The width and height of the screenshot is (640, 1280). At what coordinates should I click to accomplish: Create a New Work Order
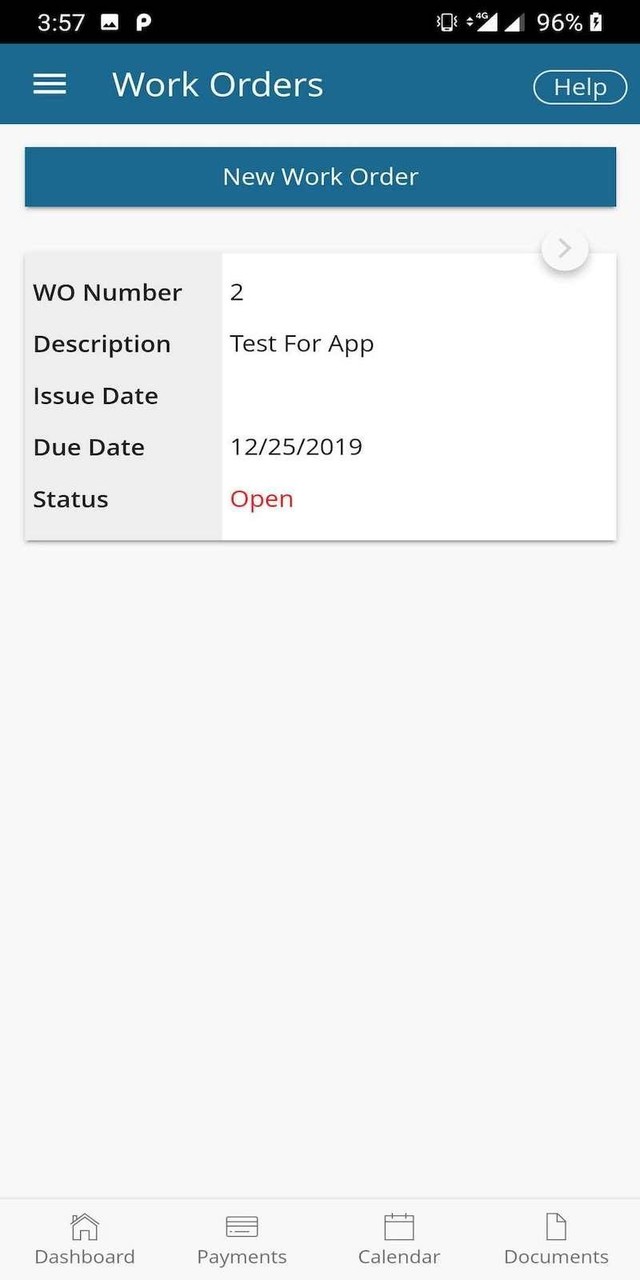(x=320, y=177)
